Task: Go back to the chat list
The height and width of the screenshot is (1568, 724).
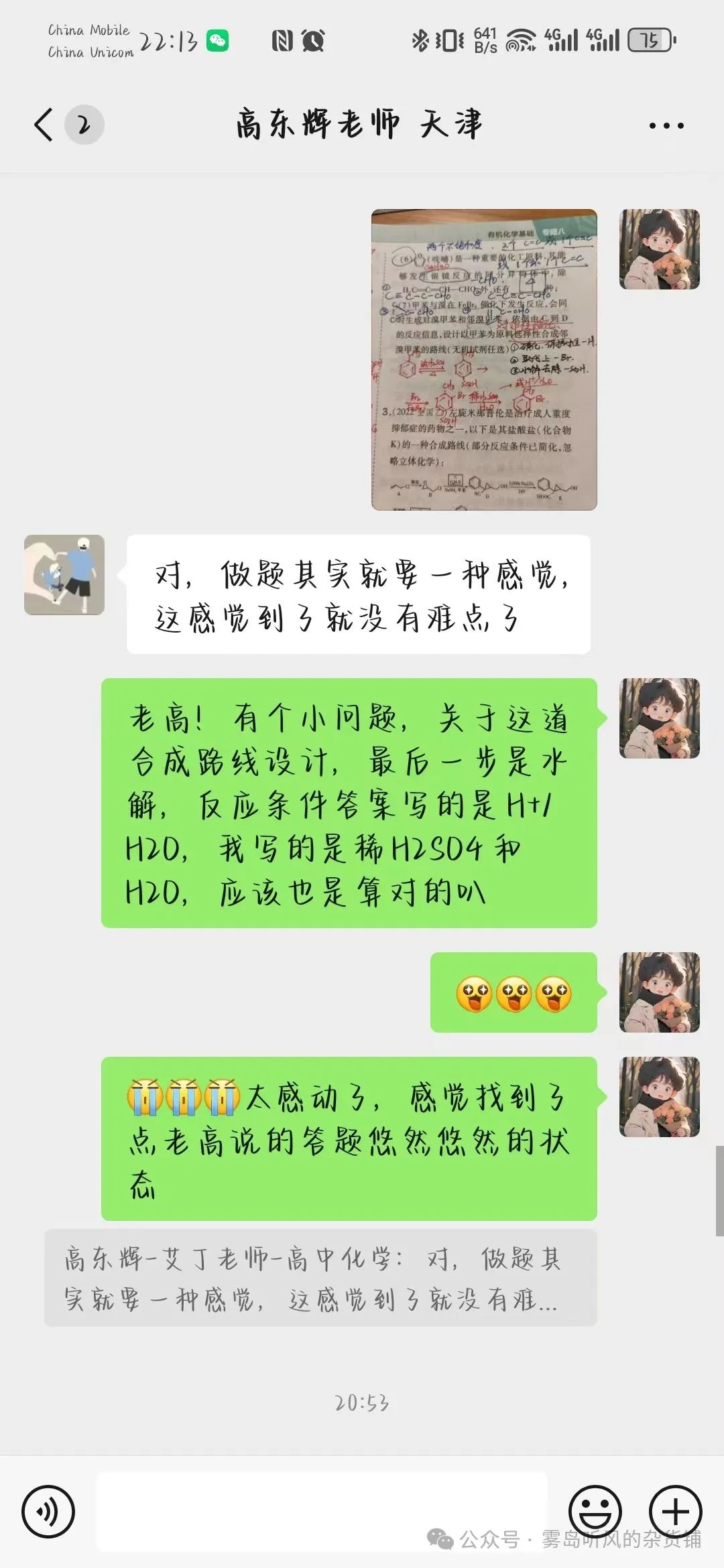Action: tap(44, 125)
